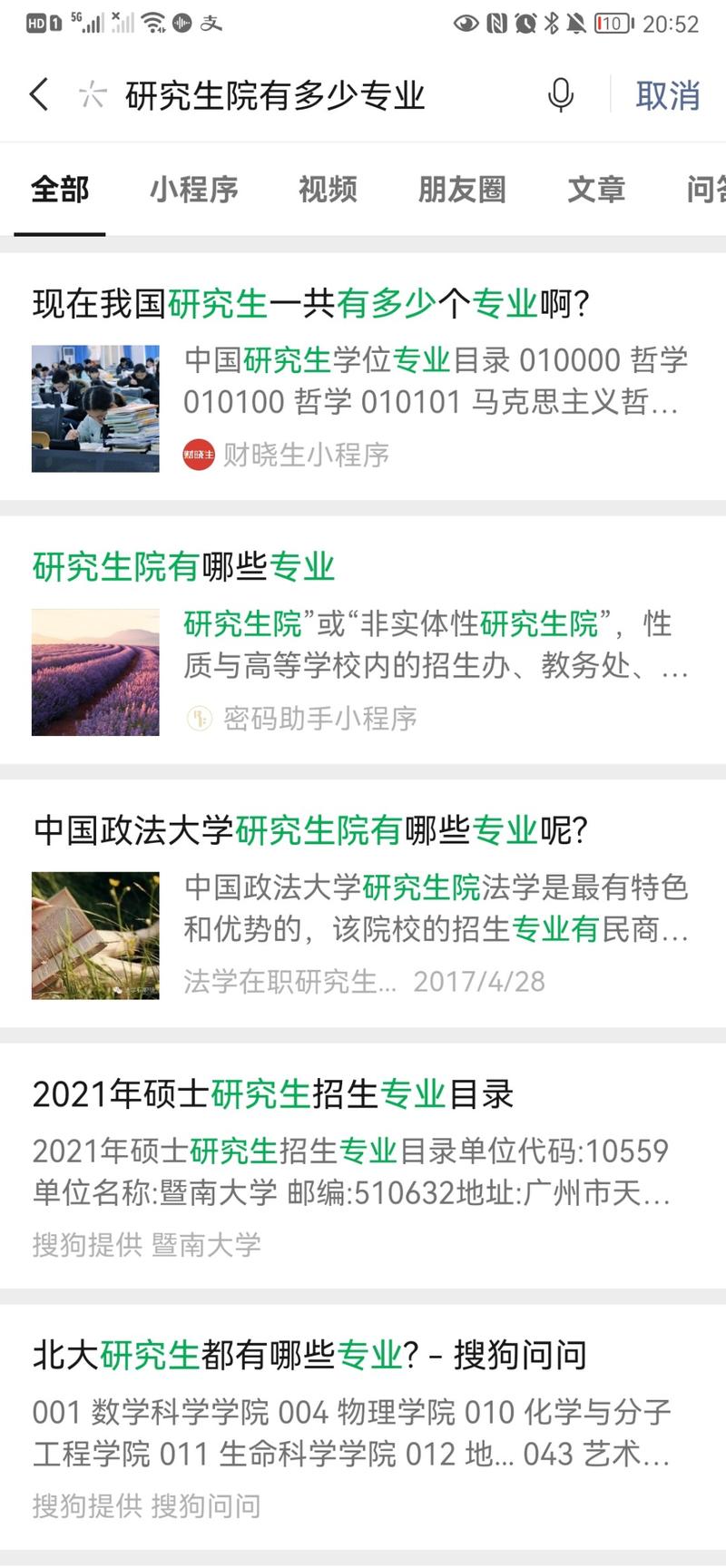The image size is (726, 1568).
Task: Switch to the 视频 tab
Action: coord(327,190)
